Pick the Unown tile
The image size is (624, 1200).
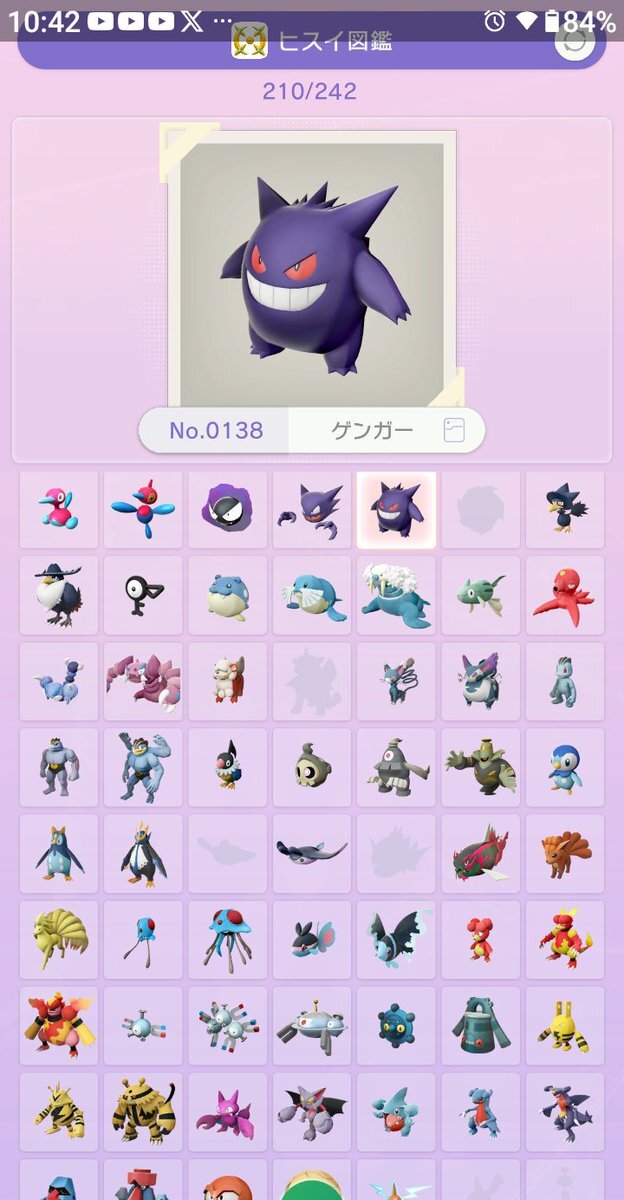(x=143, y=596)
